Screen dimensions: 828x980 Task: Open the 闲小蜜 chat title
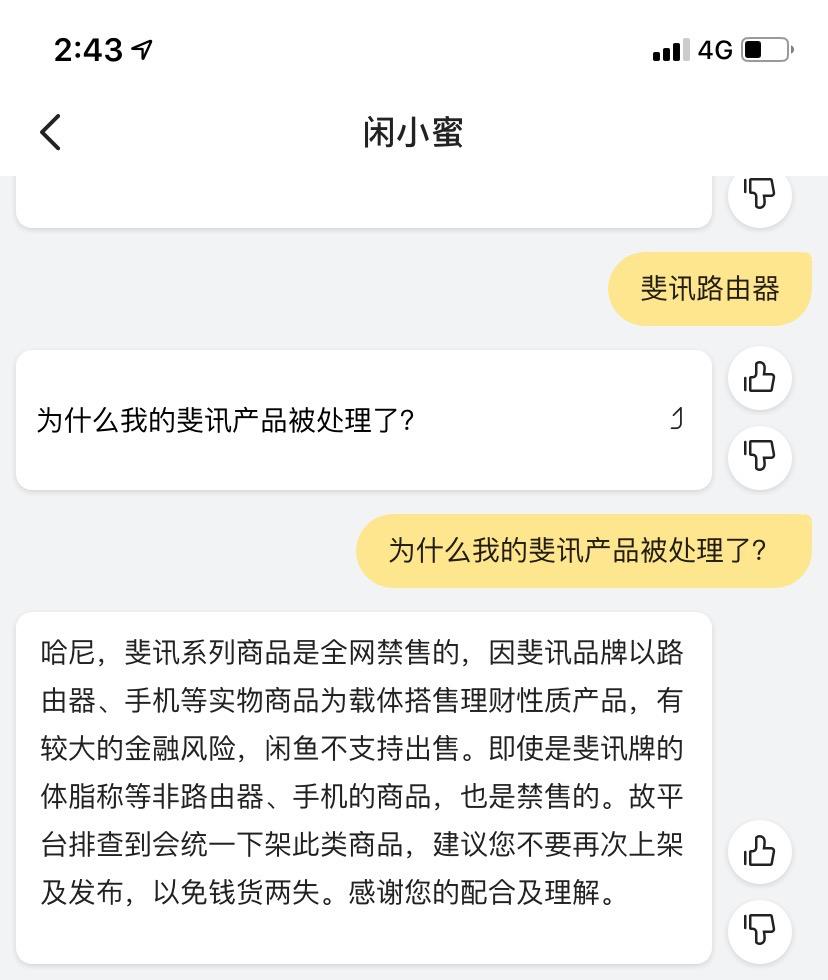[413, 131]
